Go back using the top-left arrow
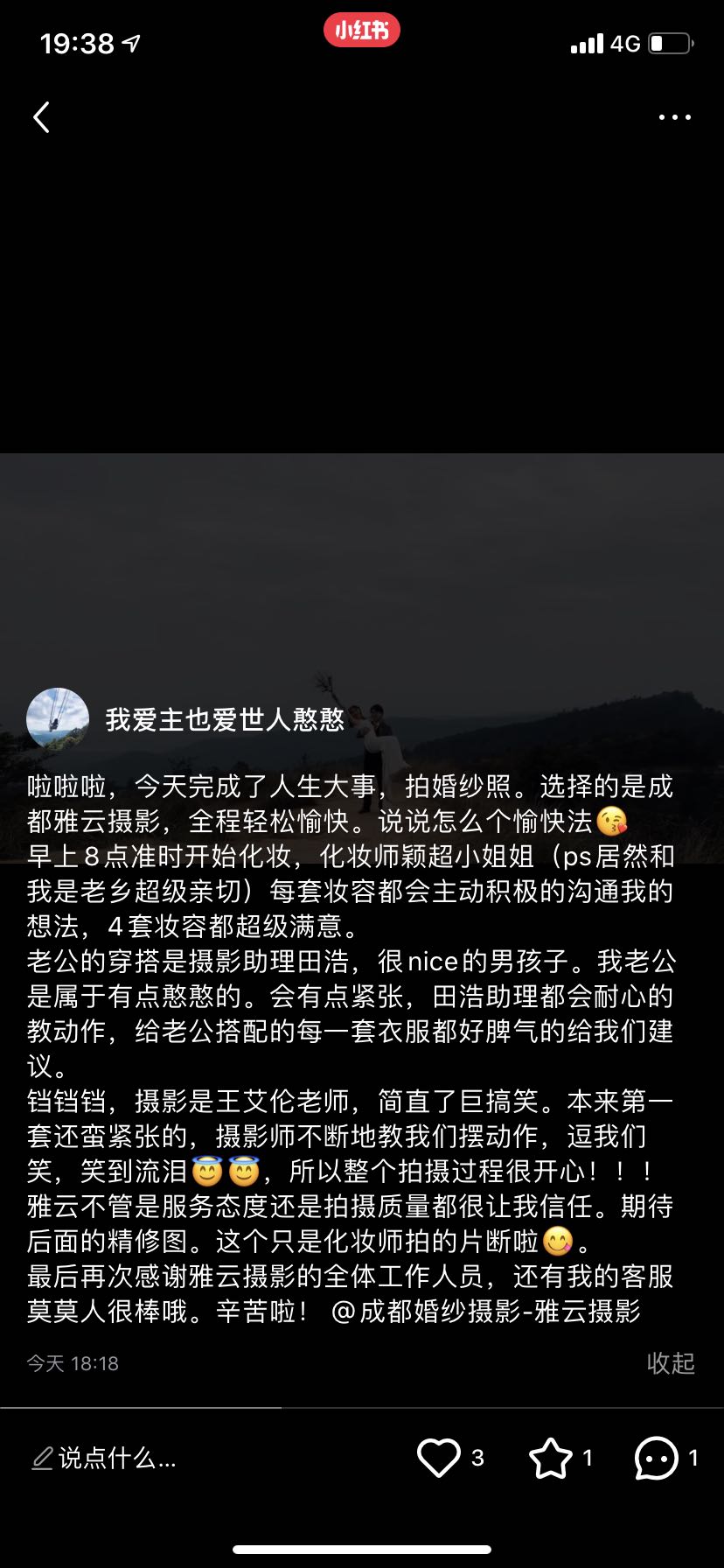724x1568 pixels. [x=41, y=117]
